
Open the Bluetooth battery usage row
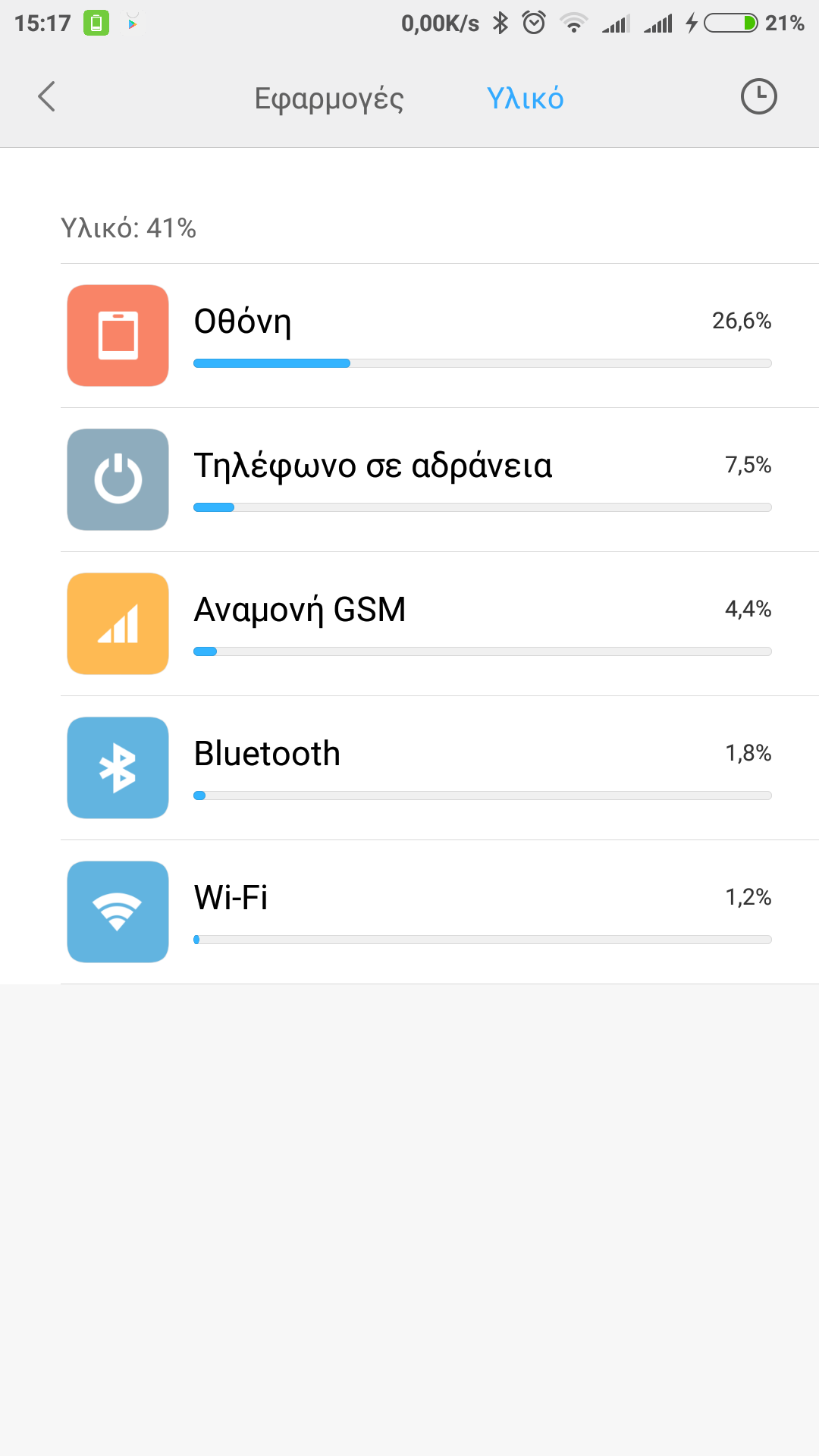440,768
